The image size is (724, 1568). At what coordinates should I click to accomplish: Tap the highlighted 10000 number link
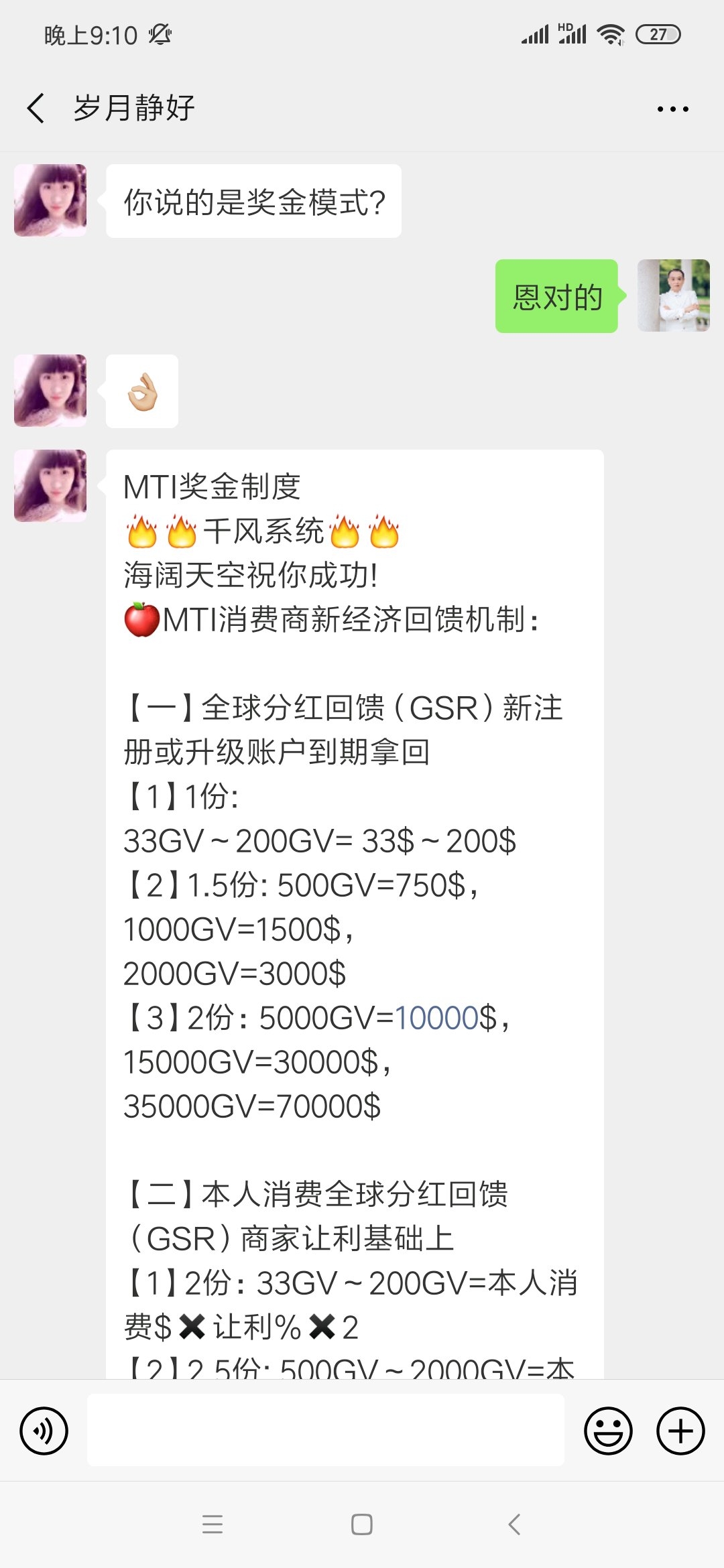pos(436,1018)
